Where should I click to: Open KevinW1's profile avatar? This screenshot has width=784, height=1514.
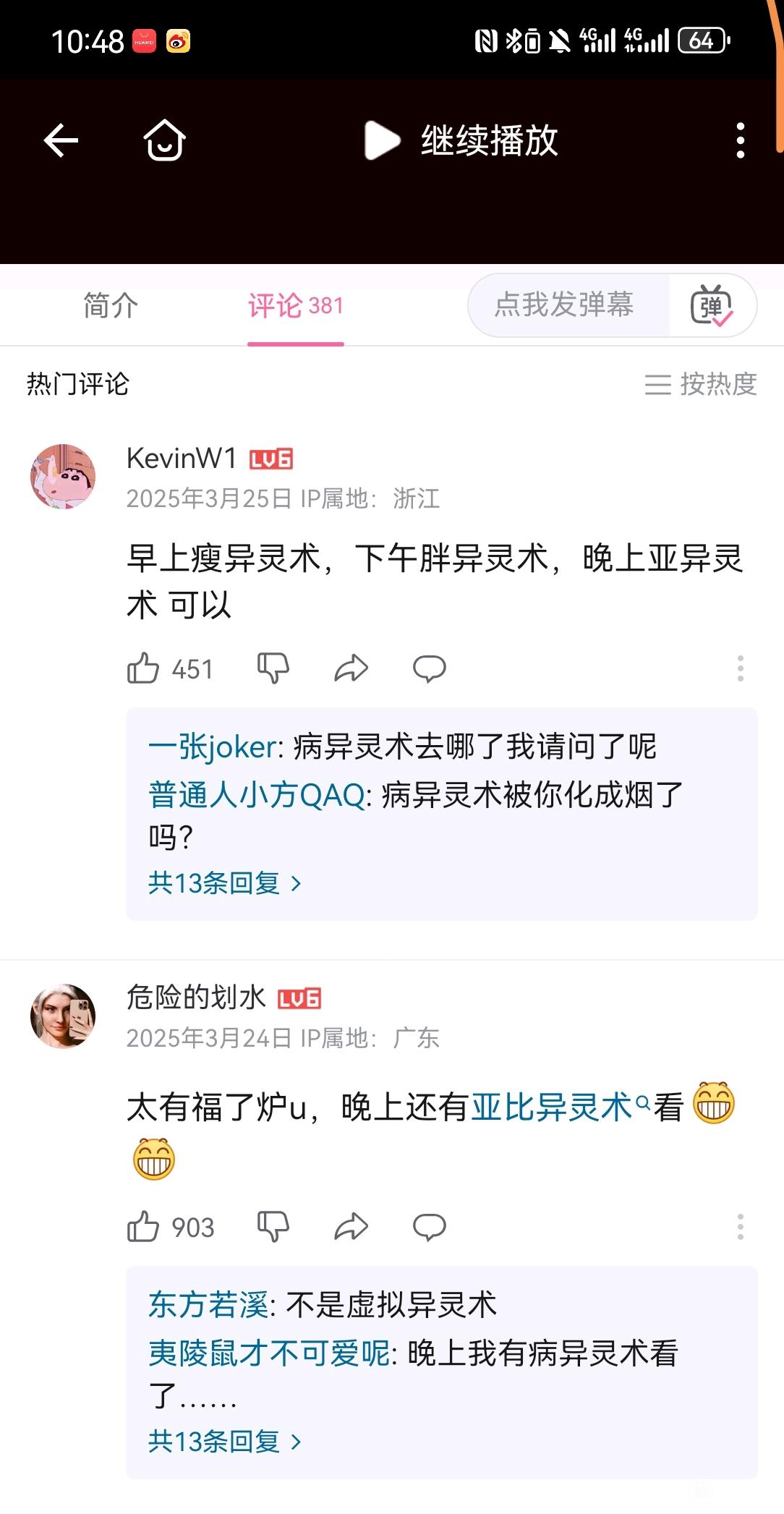coord(63,477)
